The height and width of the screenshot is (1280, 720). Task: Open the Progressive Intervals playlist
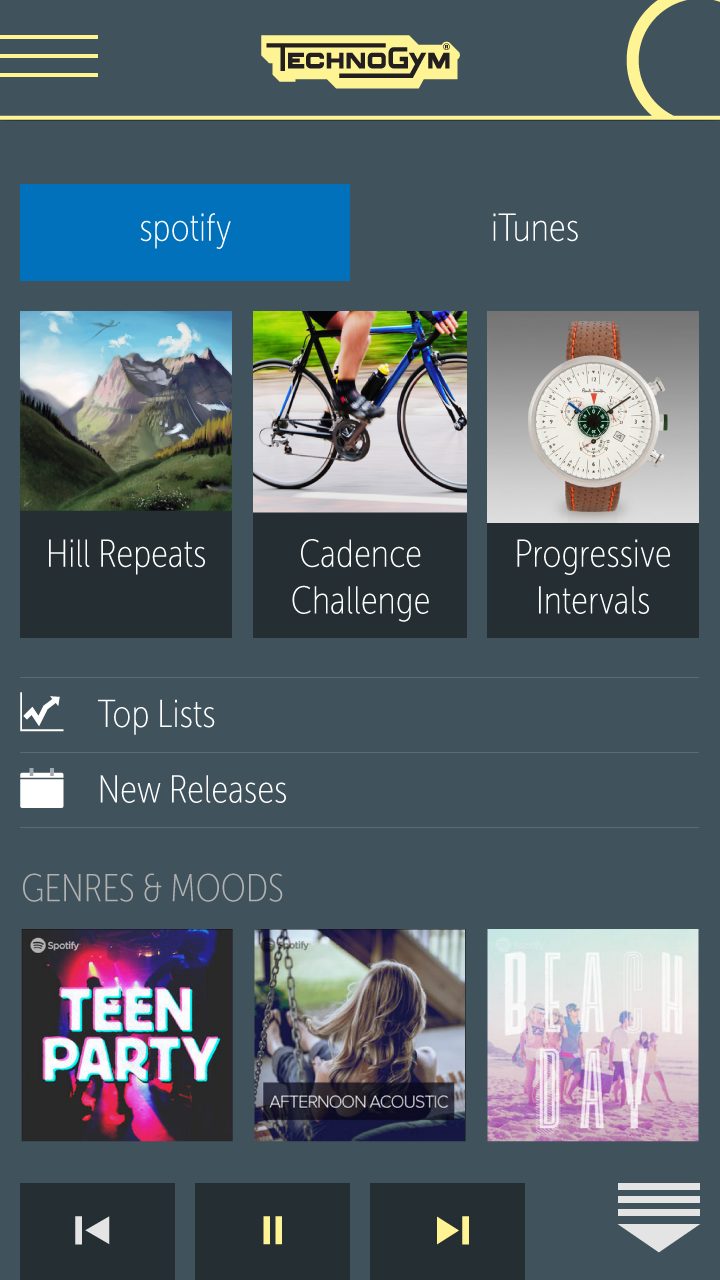coord(593,474)
